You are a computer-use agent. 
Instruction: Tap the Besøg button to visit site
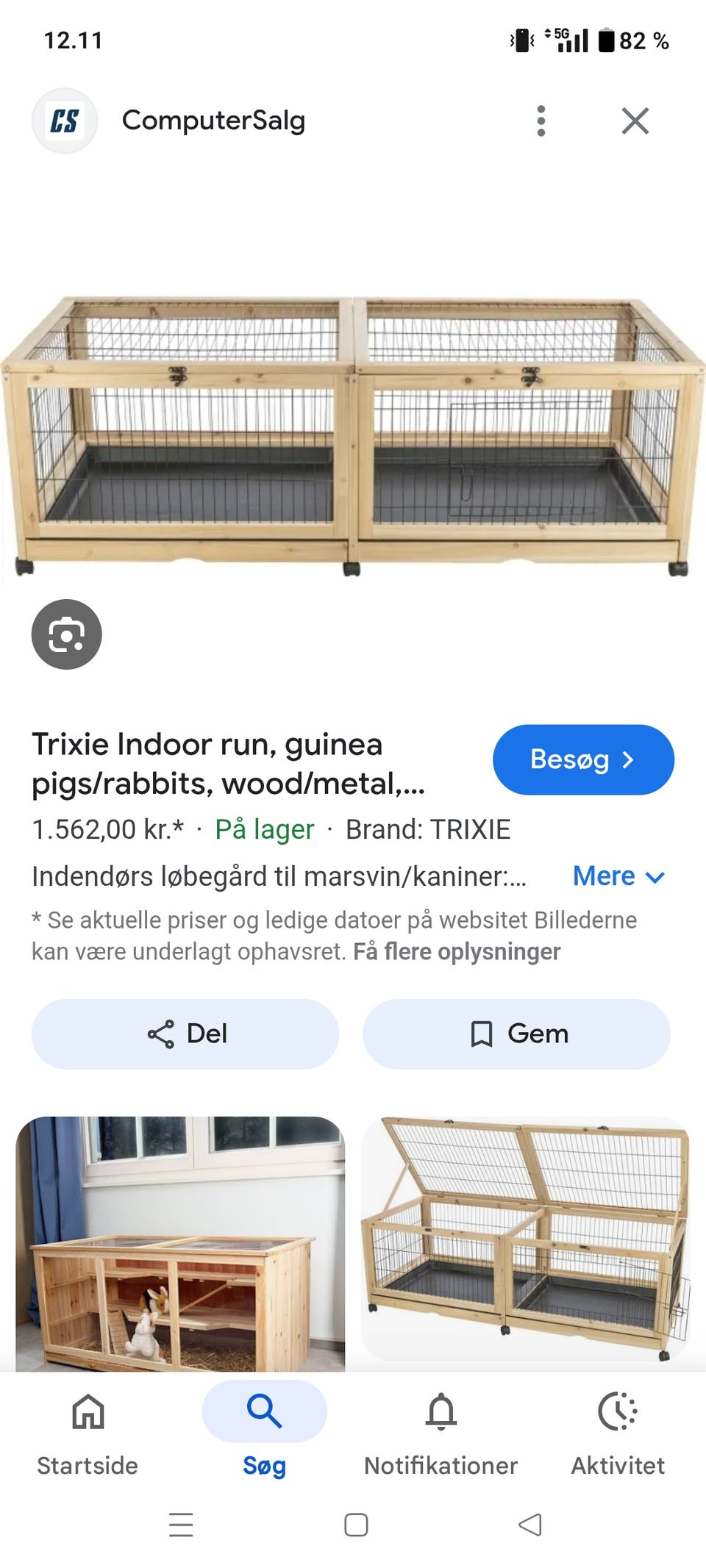582,759
